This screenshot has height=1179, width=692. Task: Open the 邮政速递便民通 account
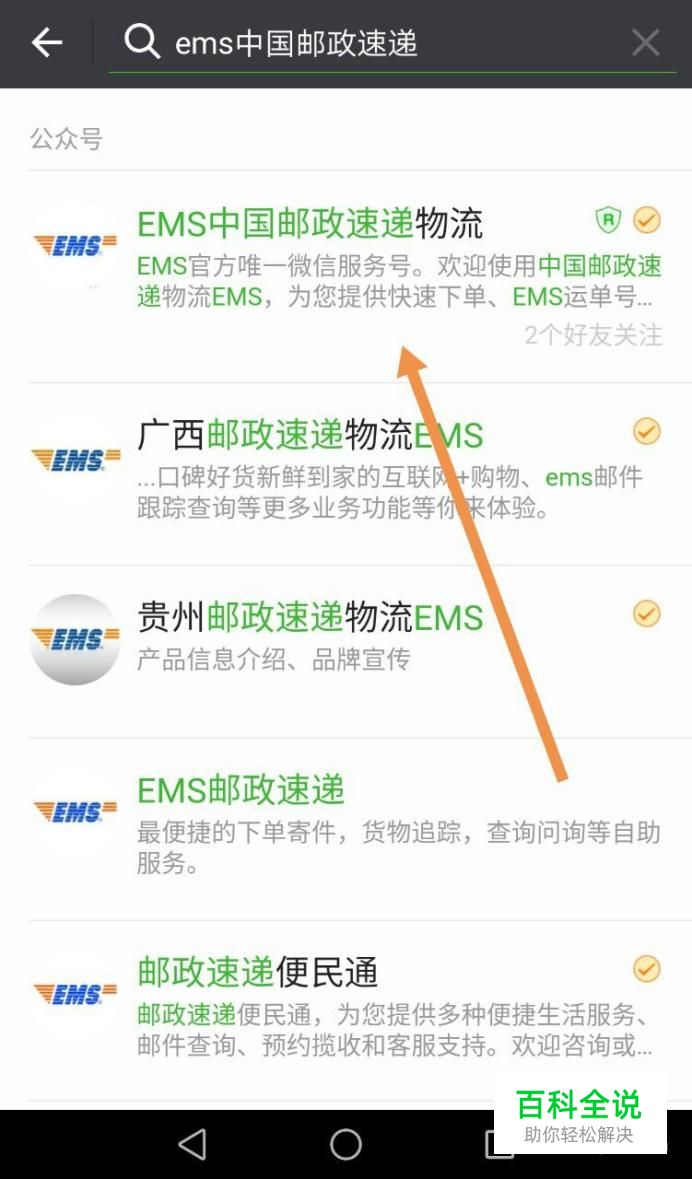[346, 1011]
